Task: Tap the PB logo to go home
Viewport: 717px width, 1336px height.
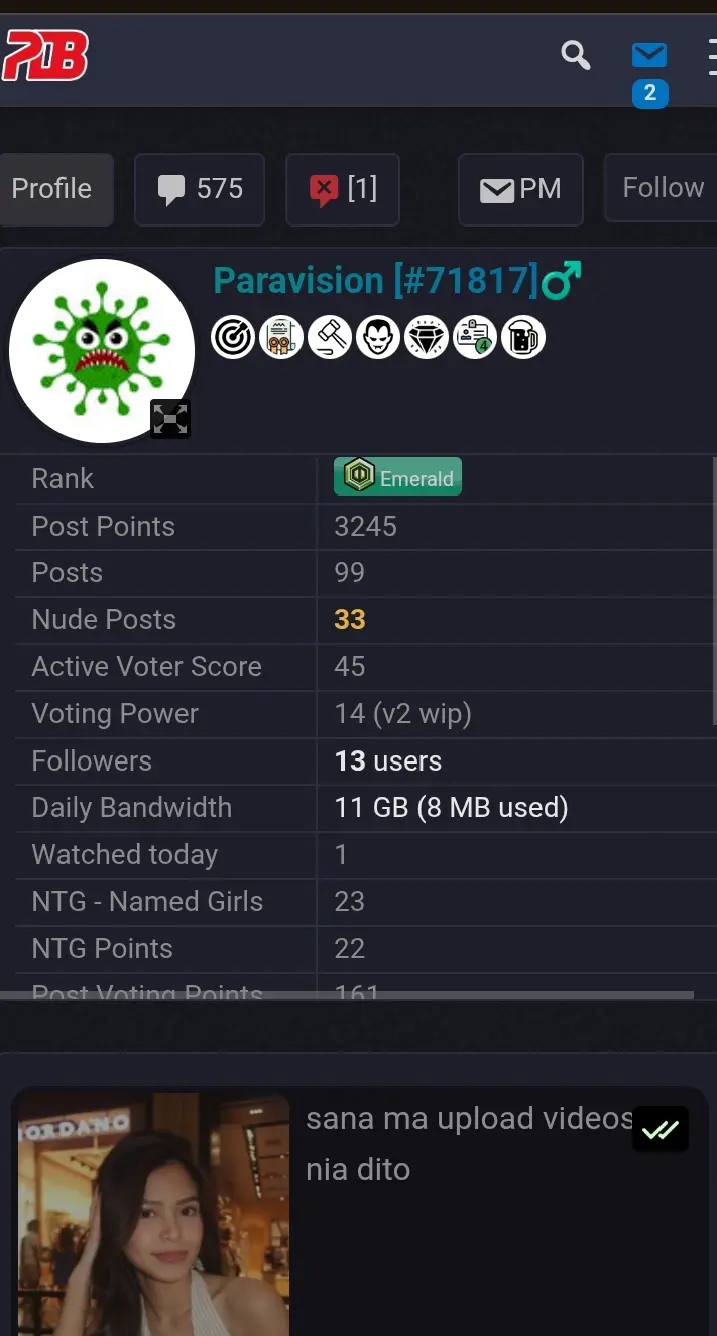Action: point(45,56)
